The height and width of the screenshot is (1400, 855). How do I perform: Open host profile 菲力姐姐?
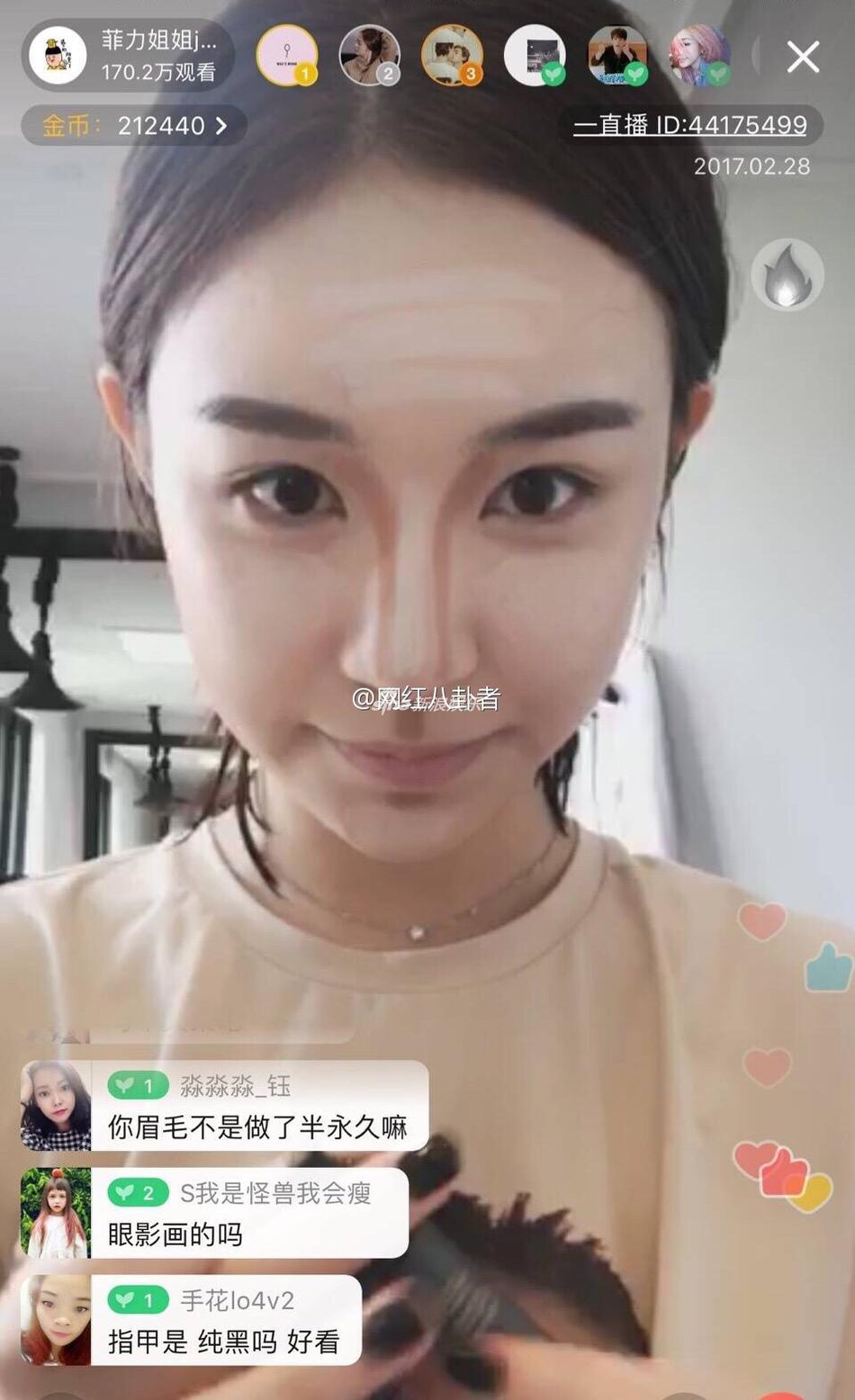click(128, 55)
